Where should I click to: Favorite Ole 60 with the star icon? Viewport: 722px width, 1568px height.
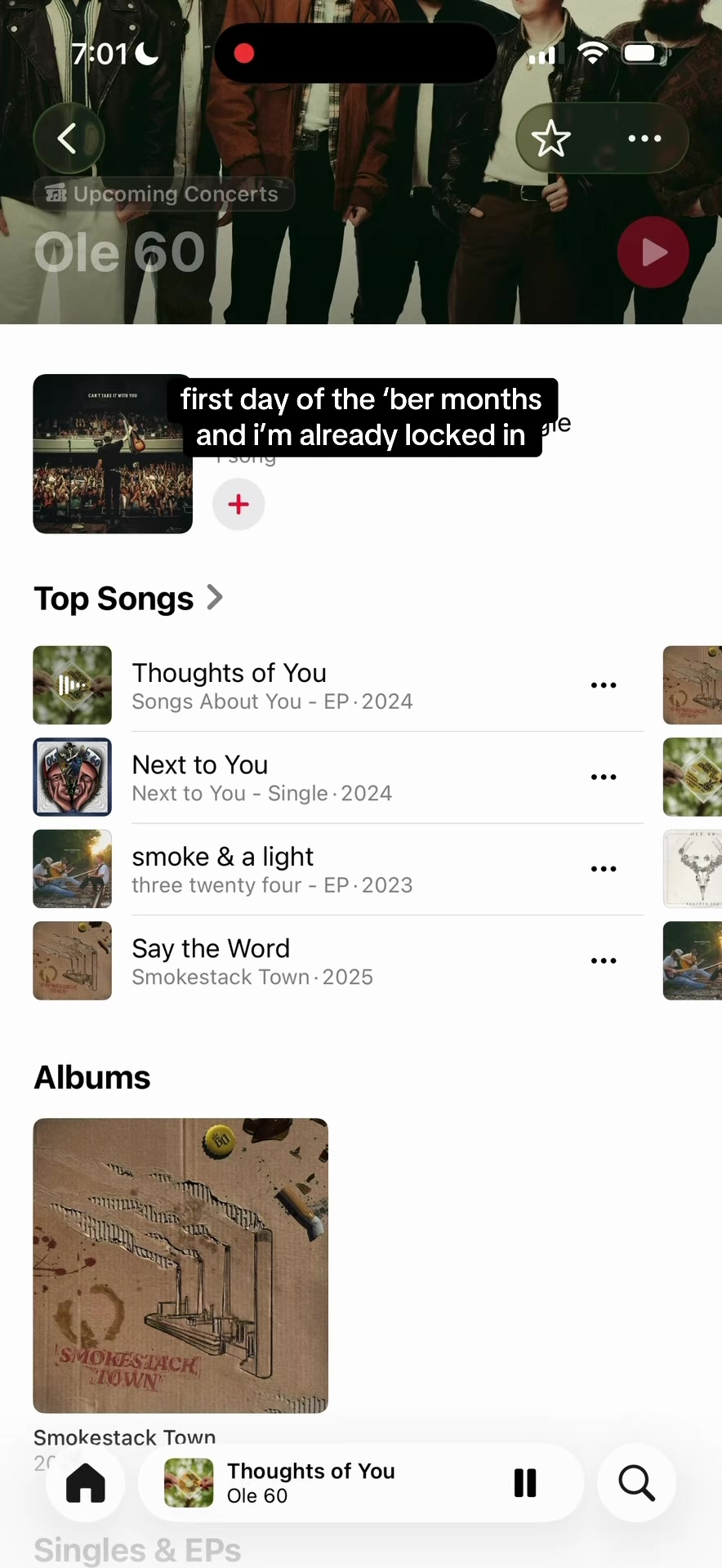(x=551, y=138)
